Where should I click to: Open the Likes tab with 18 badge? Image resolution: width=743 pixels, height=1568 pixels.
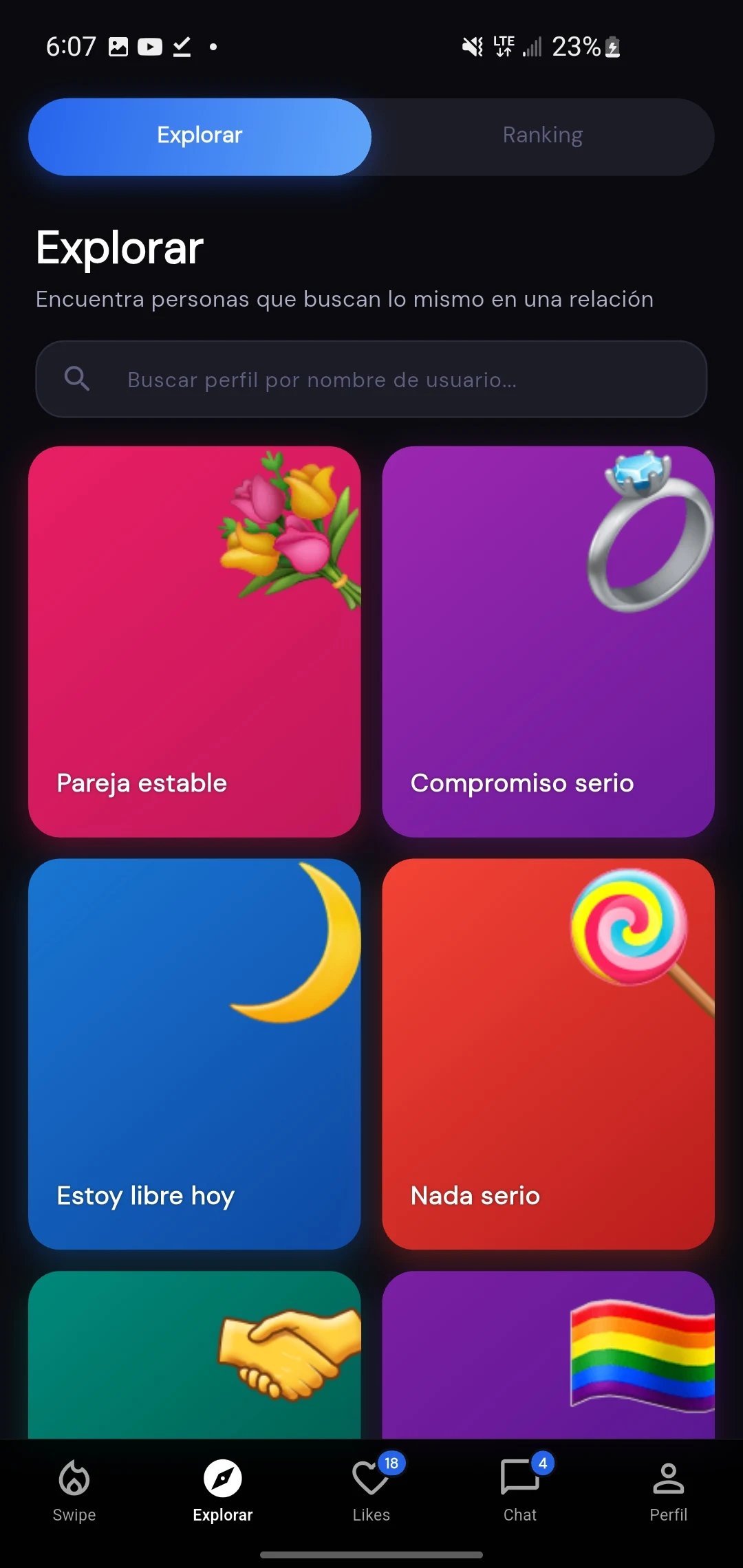[371, 1491]
